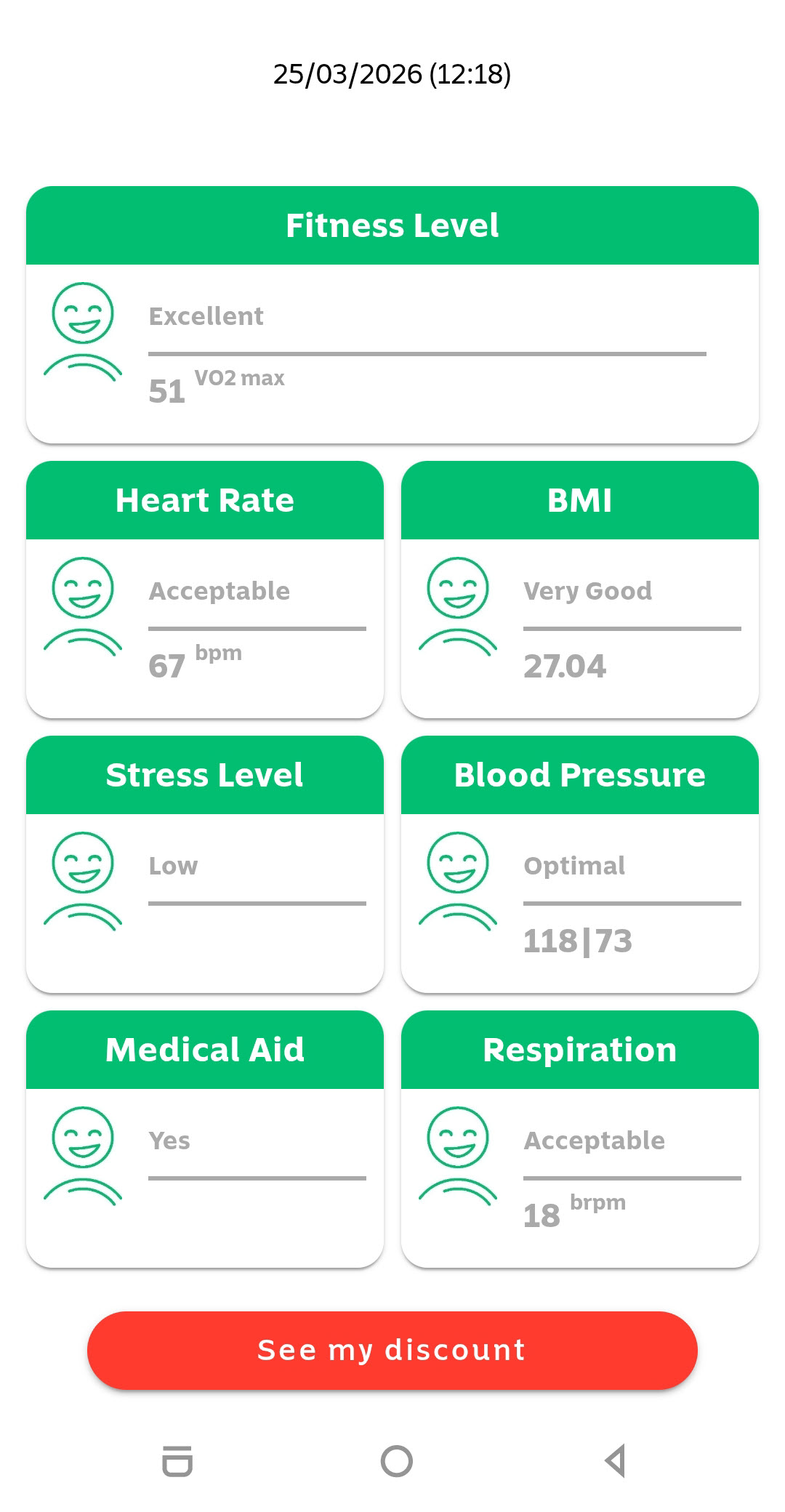Tap the See my discount button

coord(392,1350)
